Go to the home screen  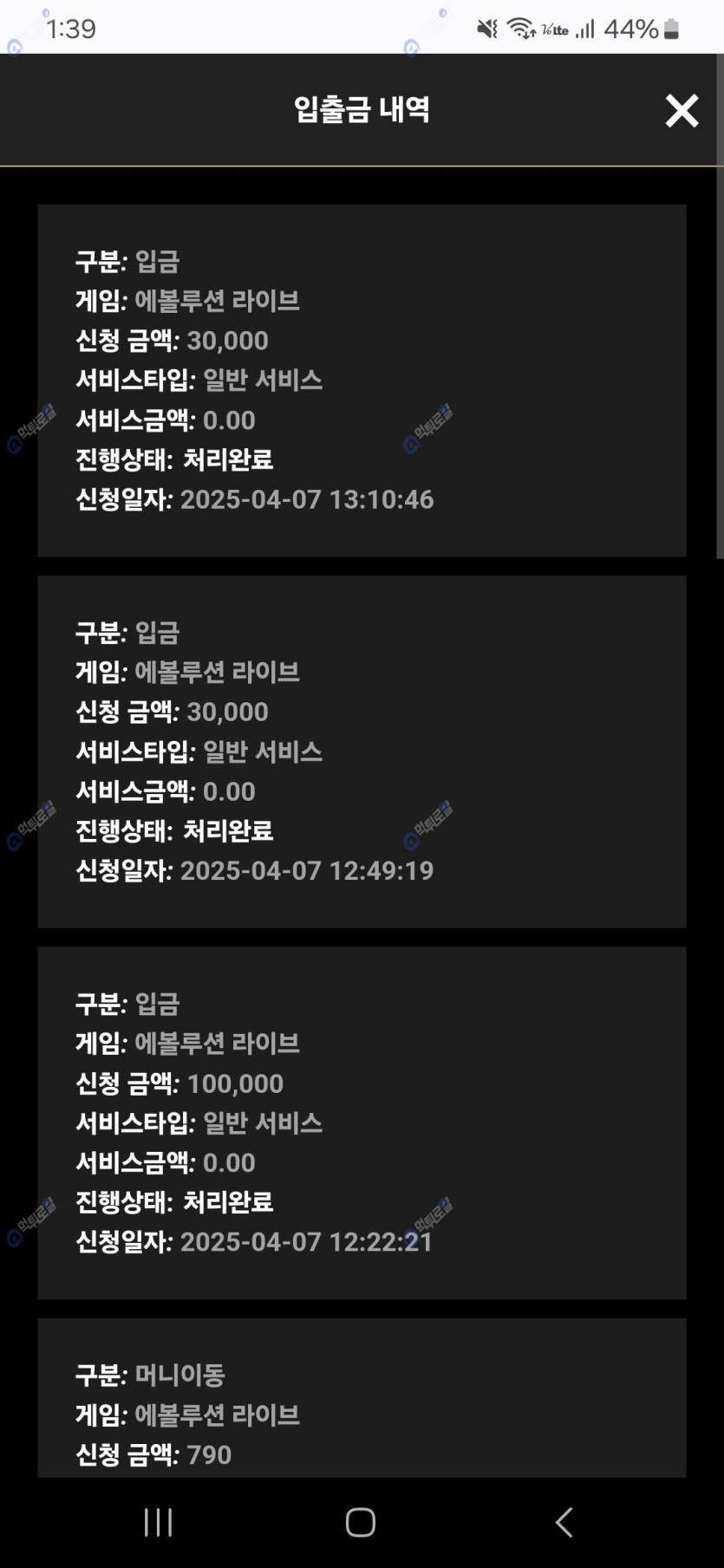pos(361,1522)
